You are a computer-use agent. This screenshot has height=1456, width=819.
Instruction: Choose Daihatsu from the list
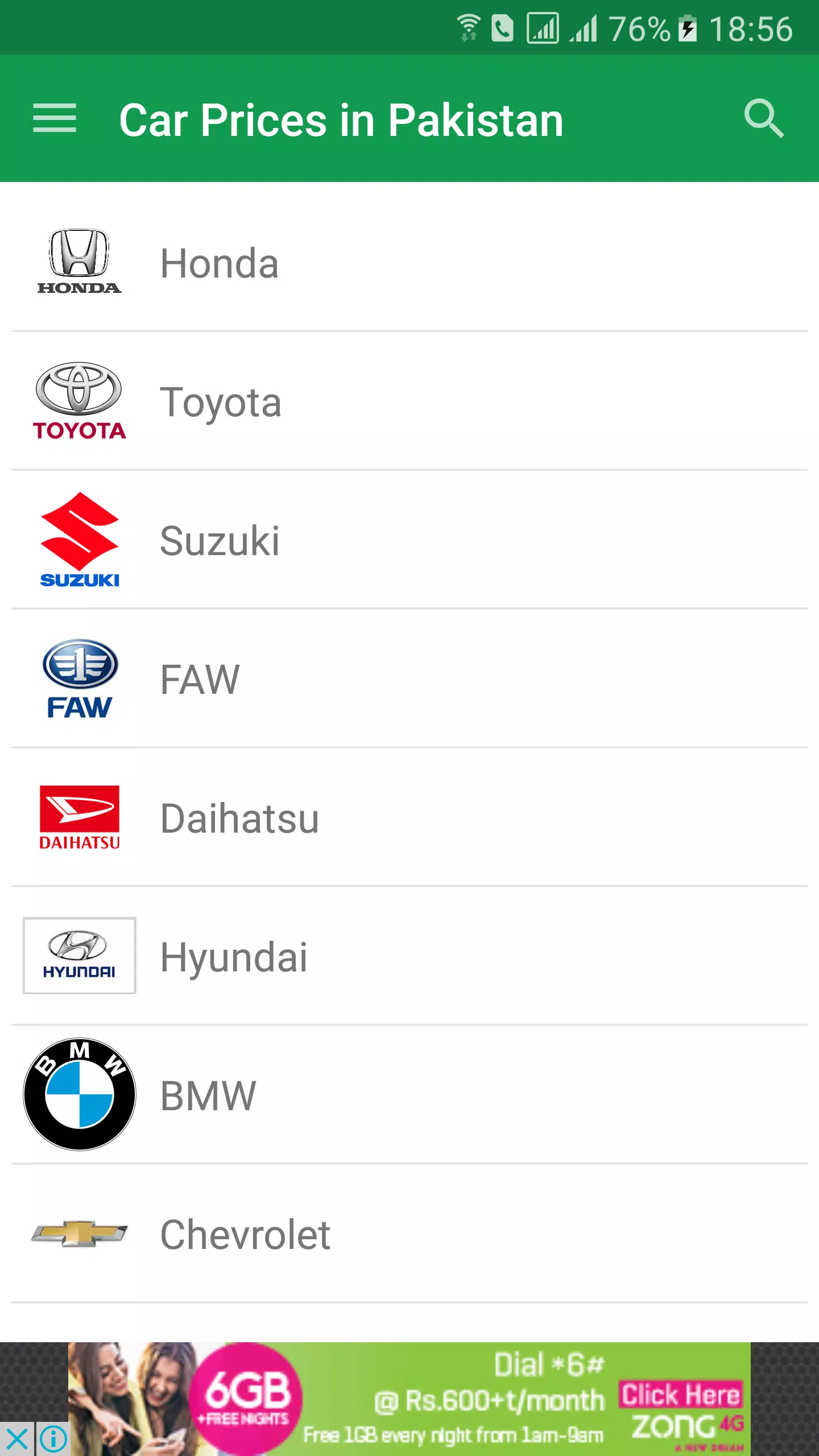pyautogui.click(x=409, y=817)
